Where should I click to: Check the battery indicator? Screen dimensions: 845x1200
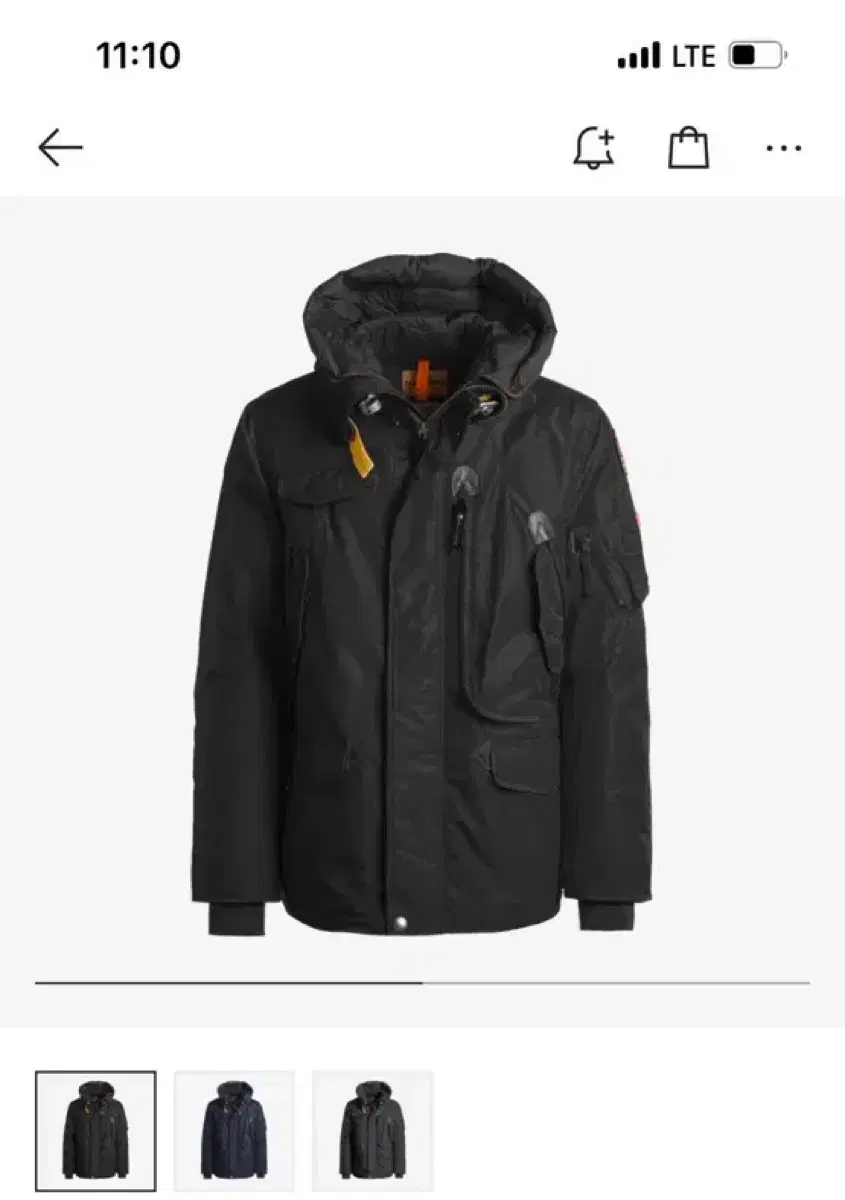point(755,56)
